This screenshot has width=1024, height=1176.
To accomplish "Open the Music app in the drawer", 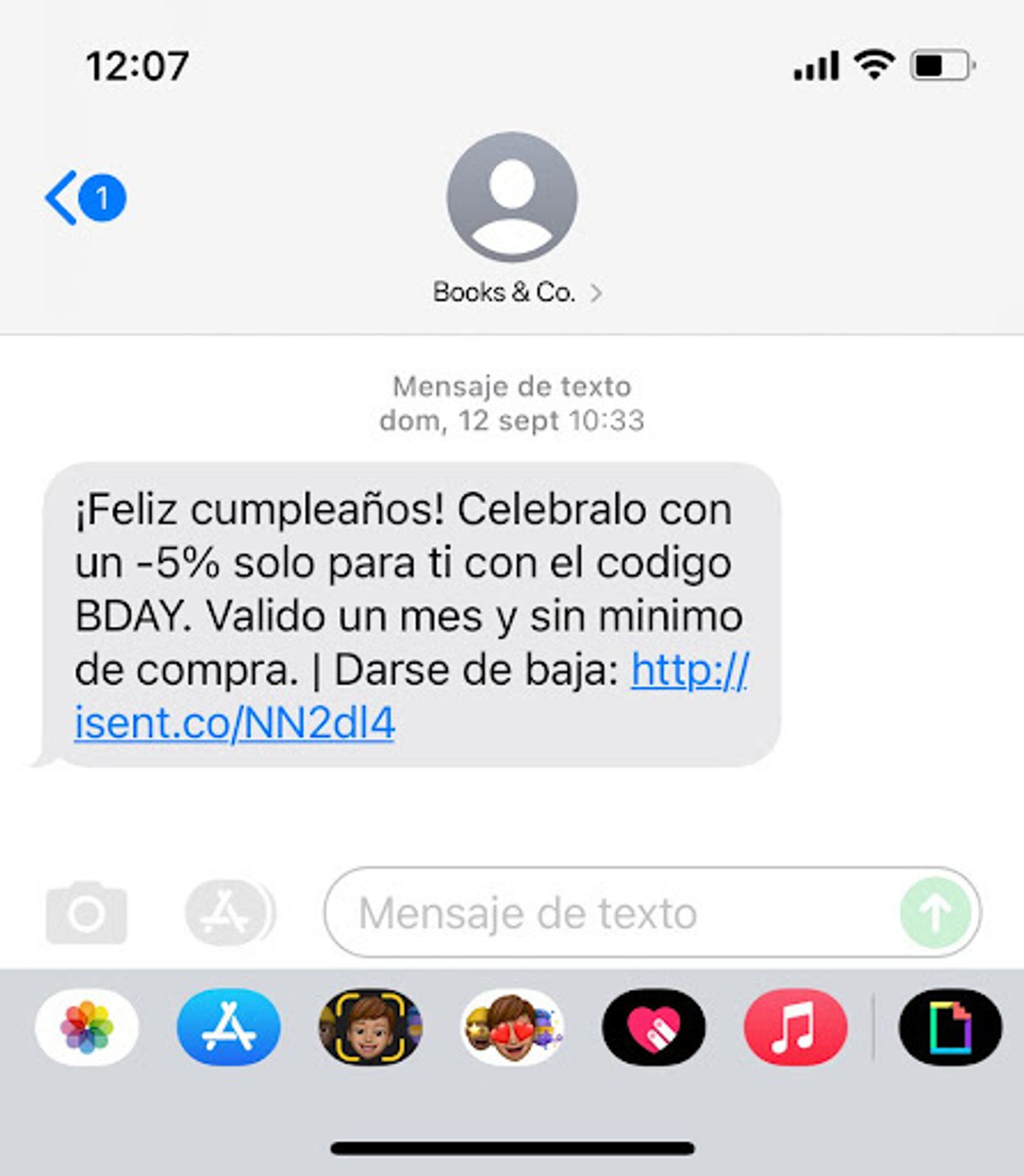I will point(795,1027).
